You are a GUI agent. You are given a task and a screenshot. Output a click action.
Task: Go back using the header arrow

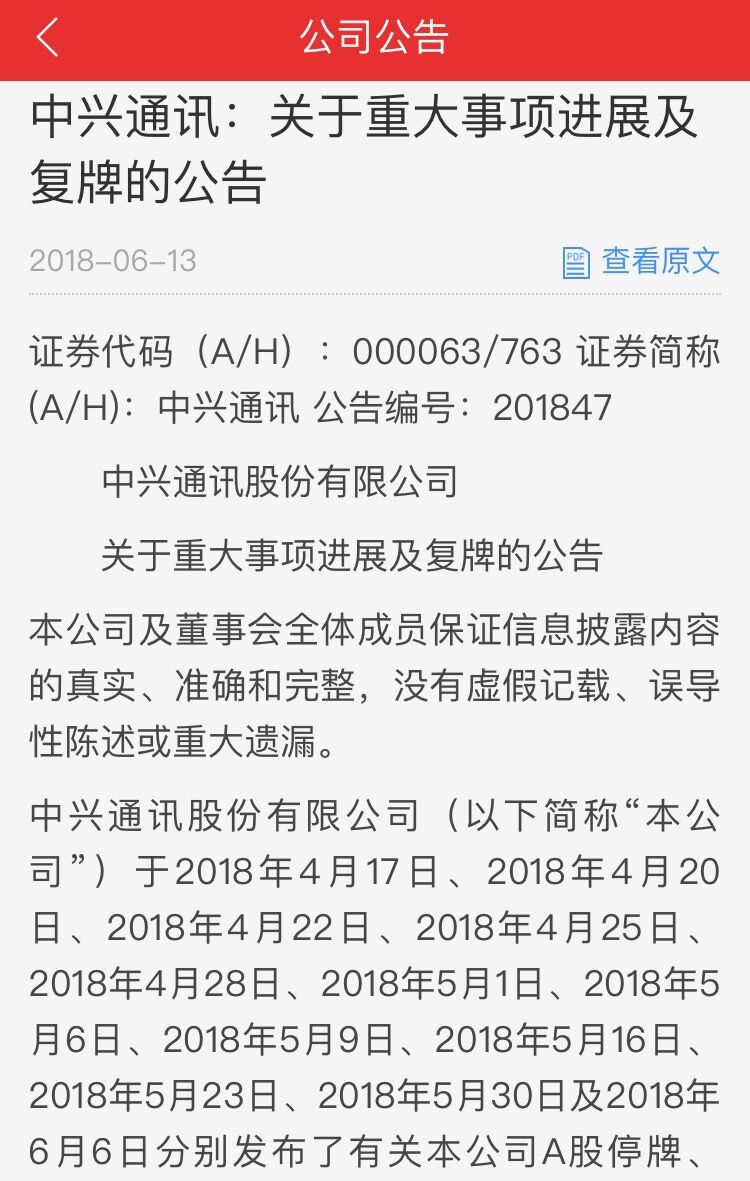tap(47, 37)
